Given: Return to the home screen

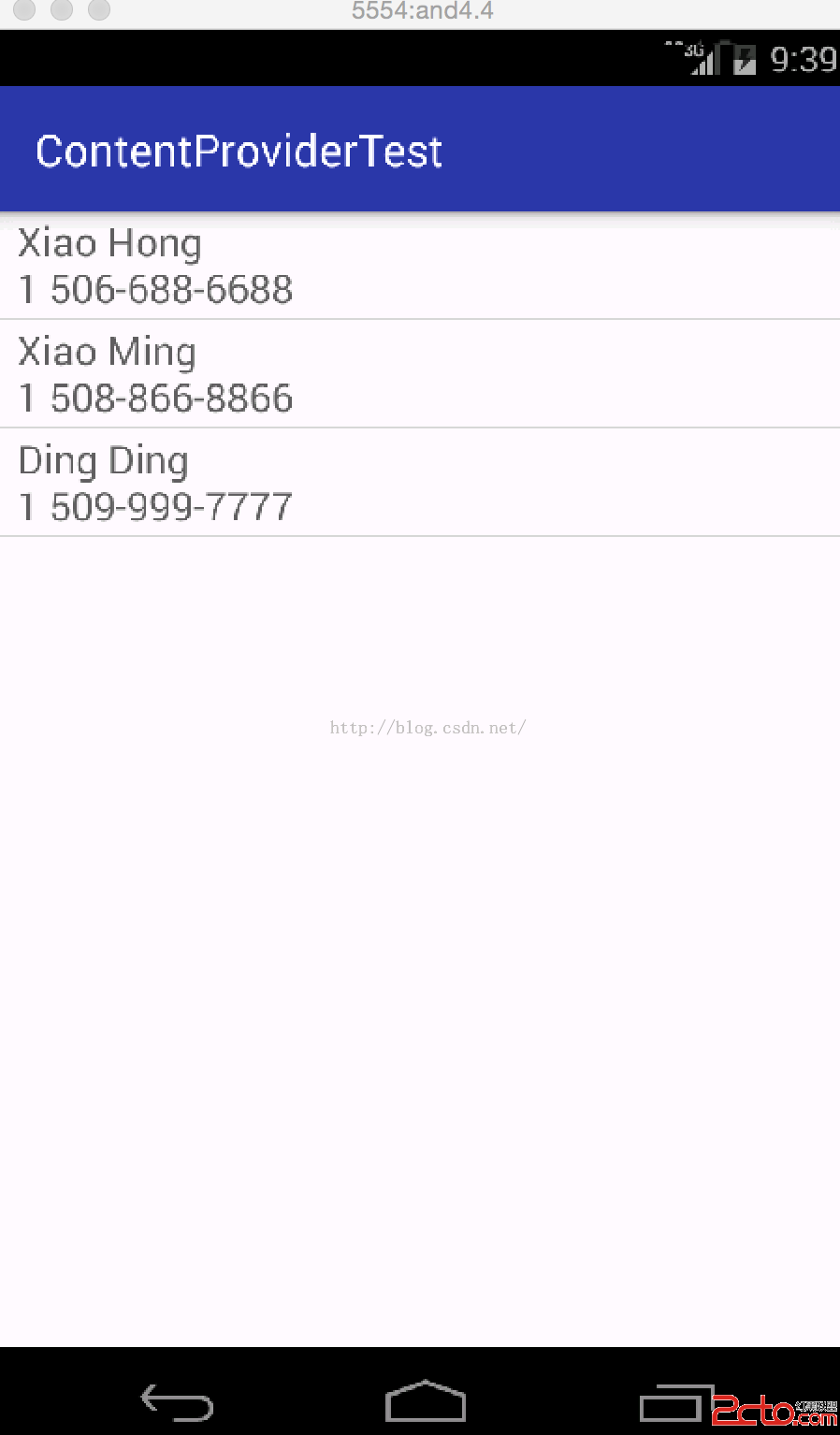Looking at the screenshot, I should [426, 1401].
